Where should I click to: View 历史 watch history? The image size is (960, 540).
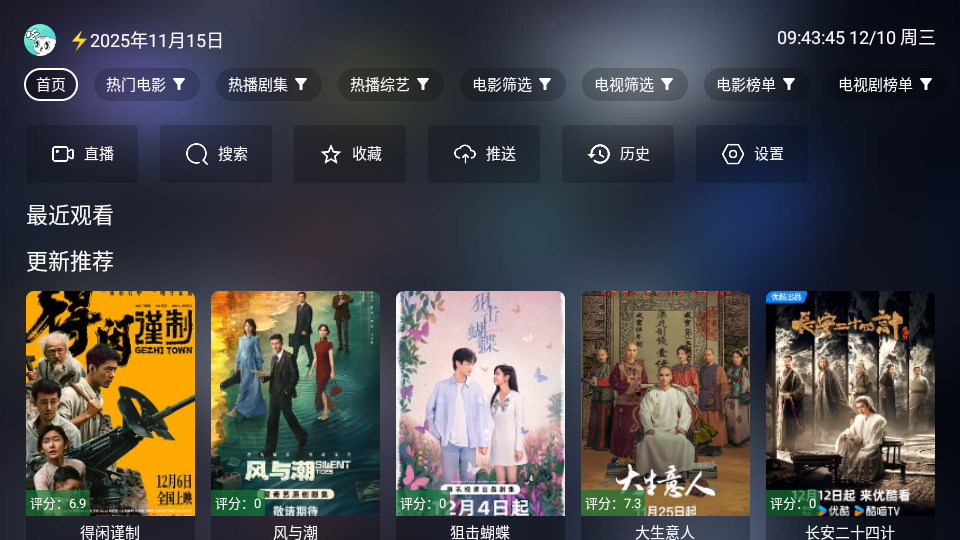tap(618, 154)
